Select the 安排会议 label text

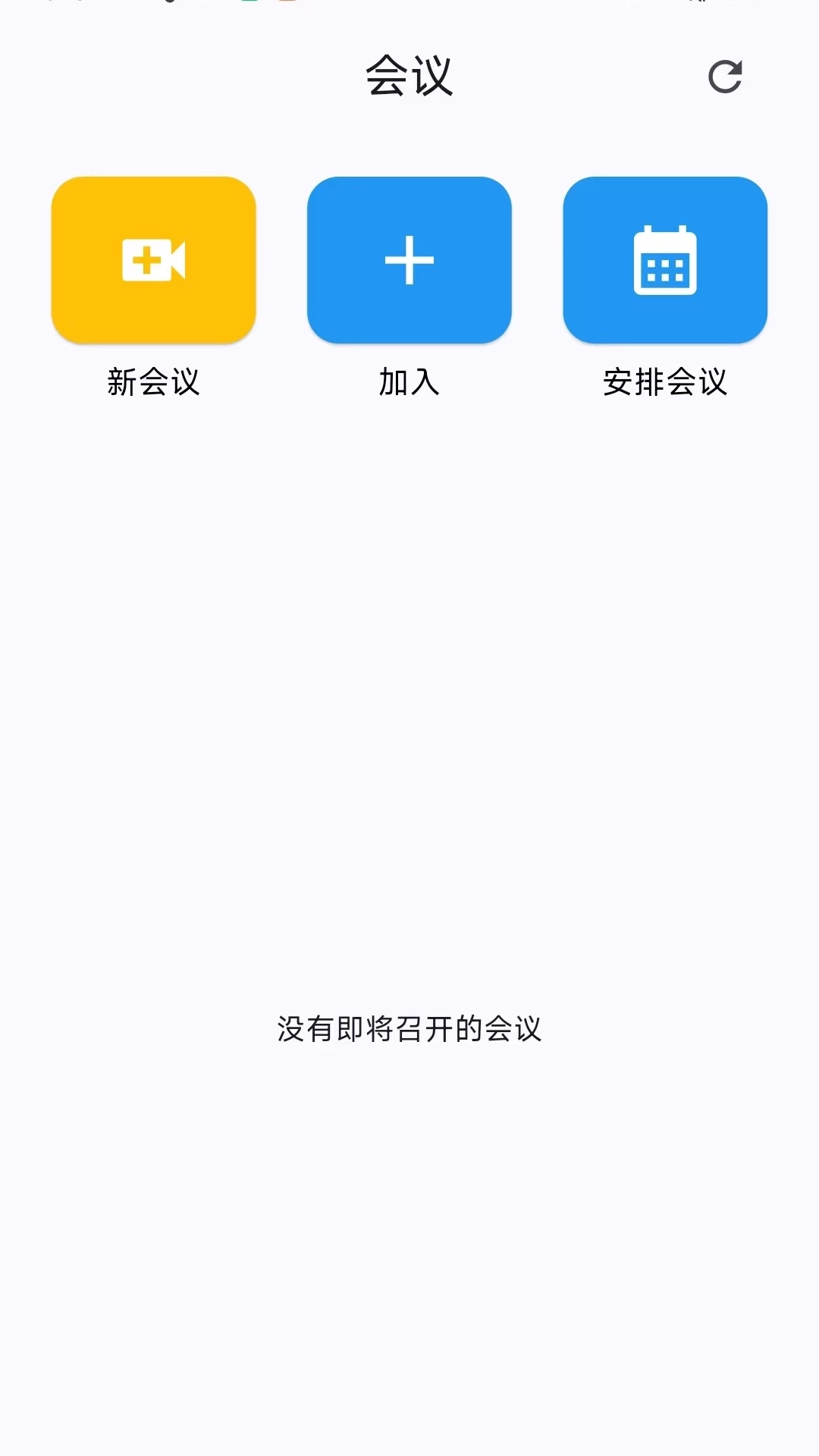point(664,382)
